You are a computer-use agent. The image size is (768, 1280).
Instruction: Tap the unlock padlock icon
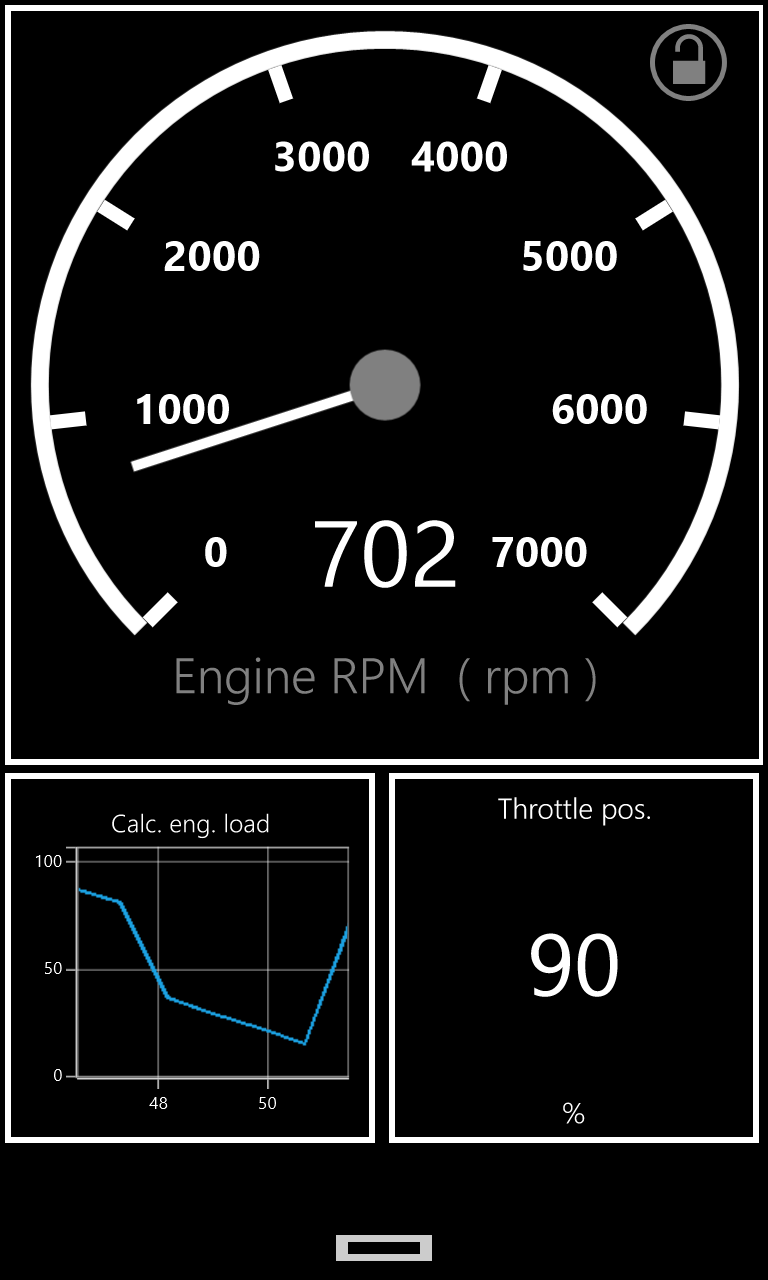tap(688, 63)
